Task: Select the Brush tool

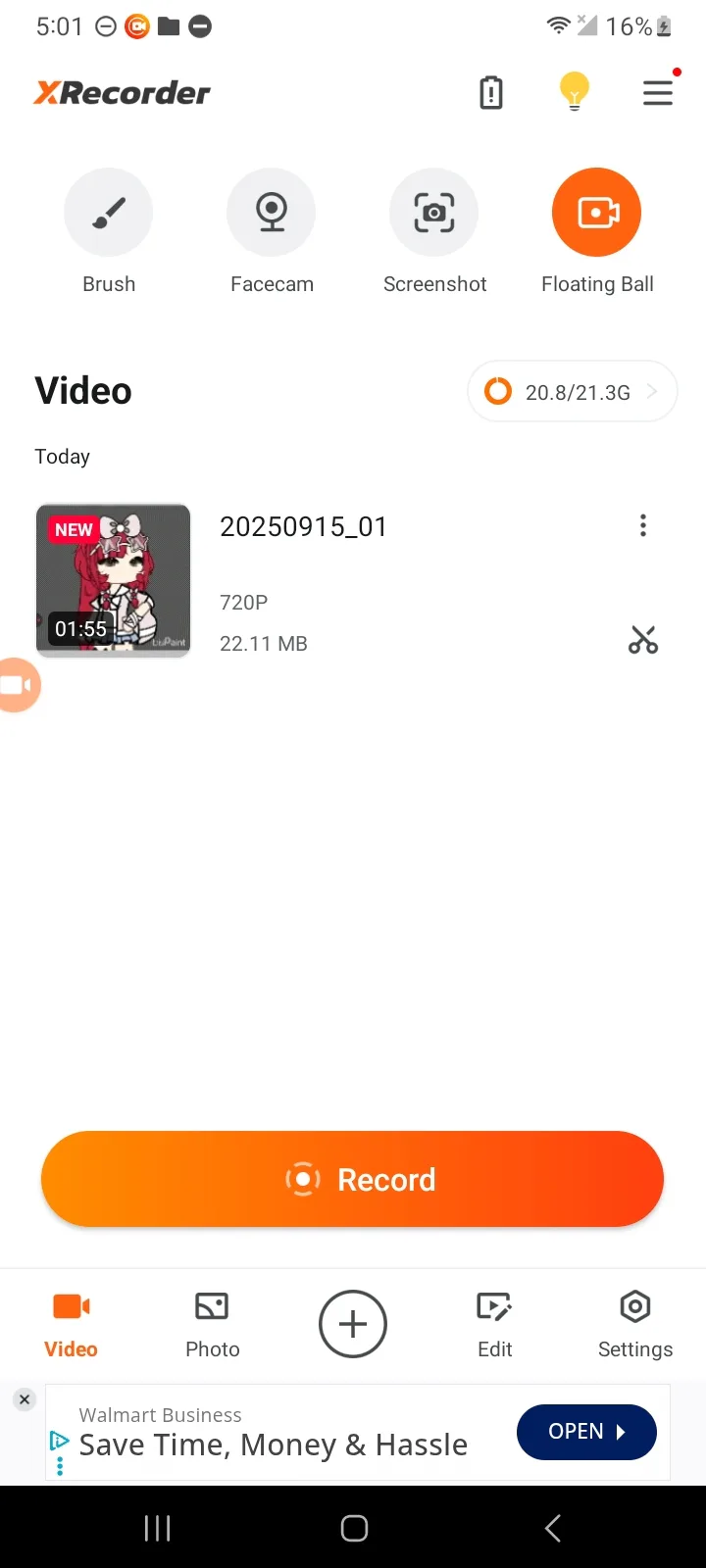Action: tap(109, 213)
